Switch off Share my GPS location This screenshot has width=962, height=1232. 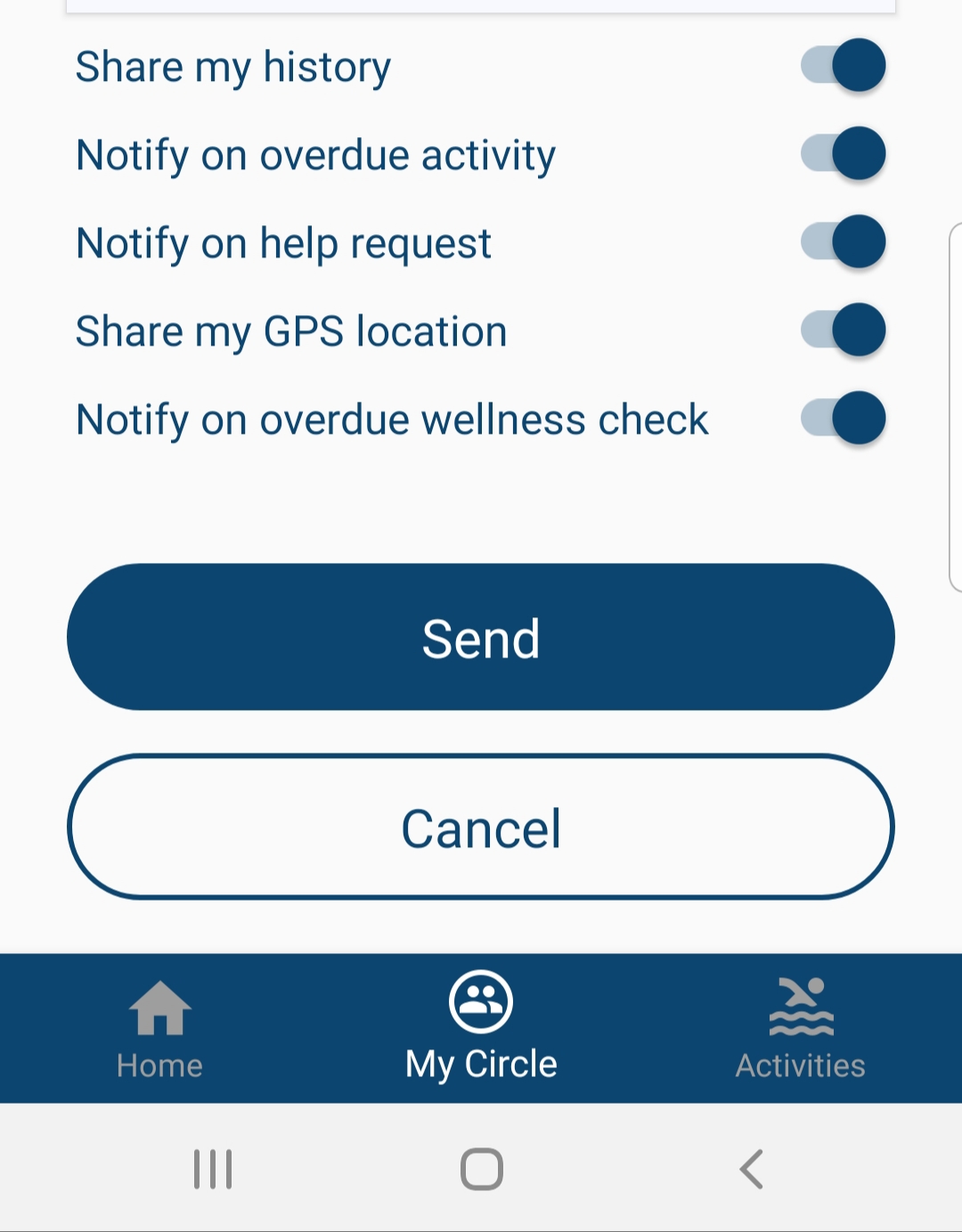coord(843,330)
